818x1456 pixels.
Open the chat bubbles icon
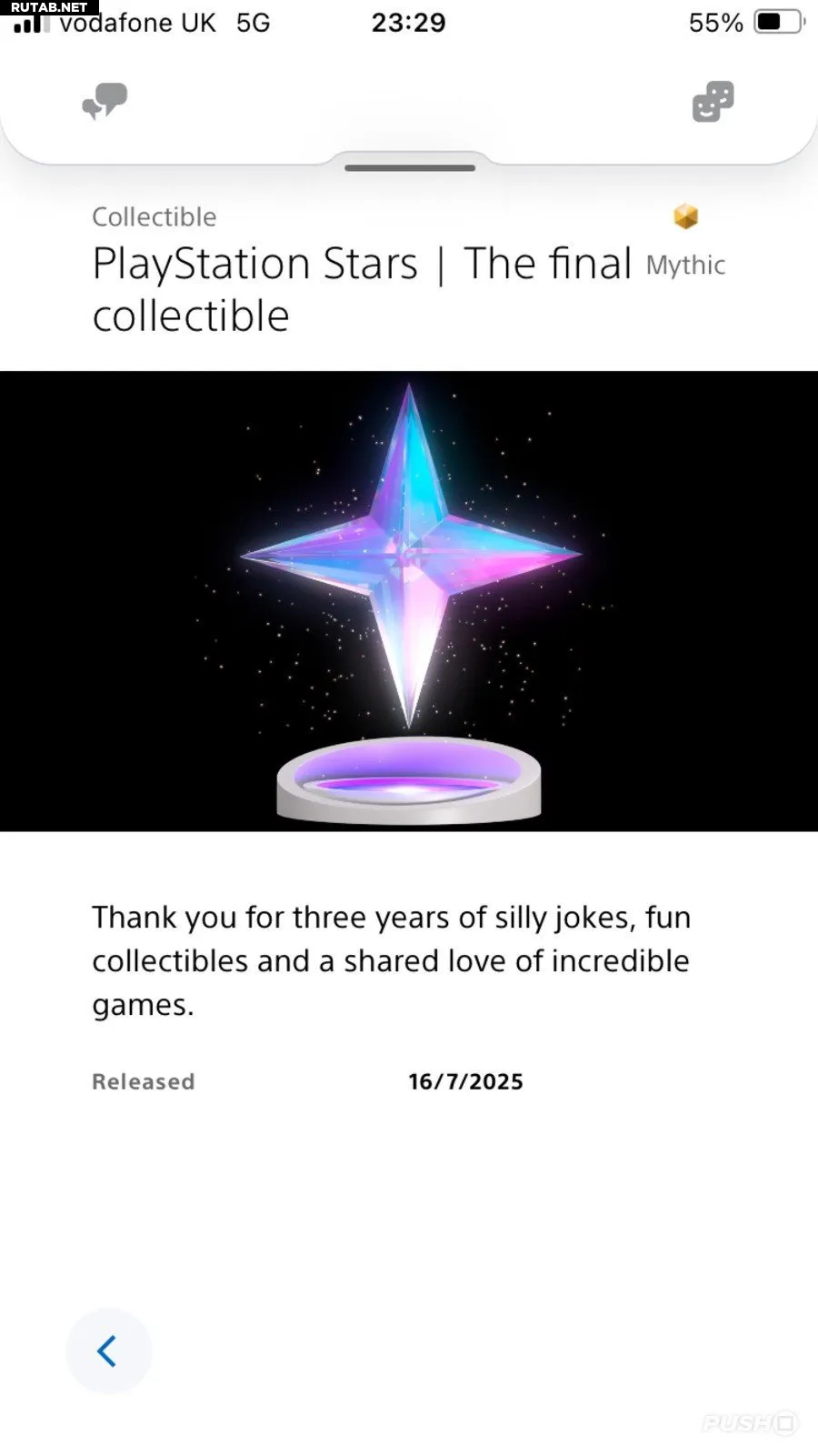click(105, 101)
